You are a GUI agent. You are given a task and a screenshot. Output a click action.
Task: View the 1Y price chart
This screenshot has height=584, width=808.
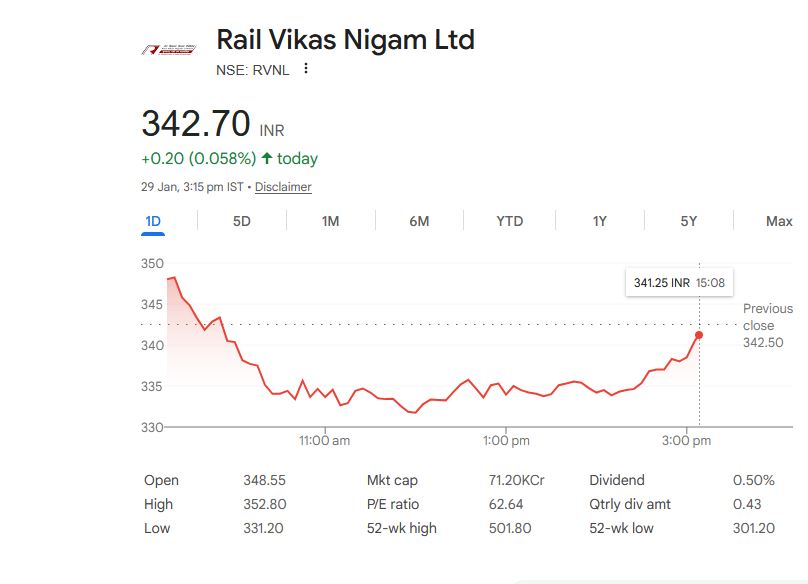[599, 221]
